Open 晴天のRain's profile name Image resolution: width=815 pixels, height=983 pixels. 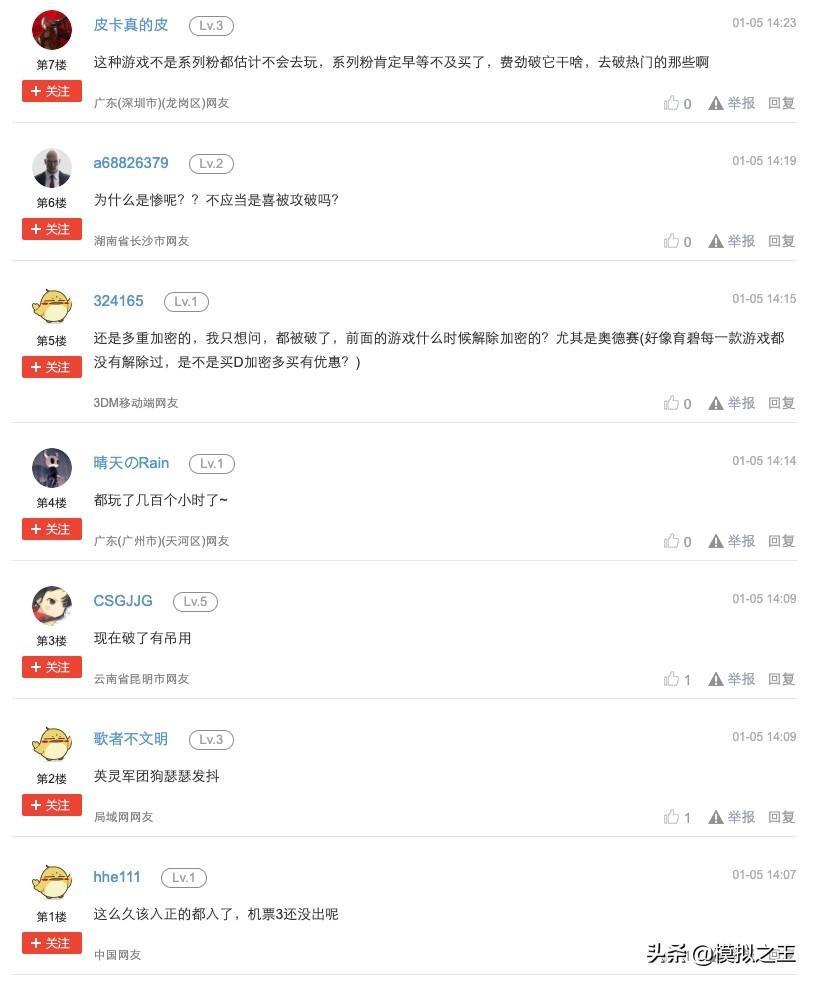coord(131,463)
